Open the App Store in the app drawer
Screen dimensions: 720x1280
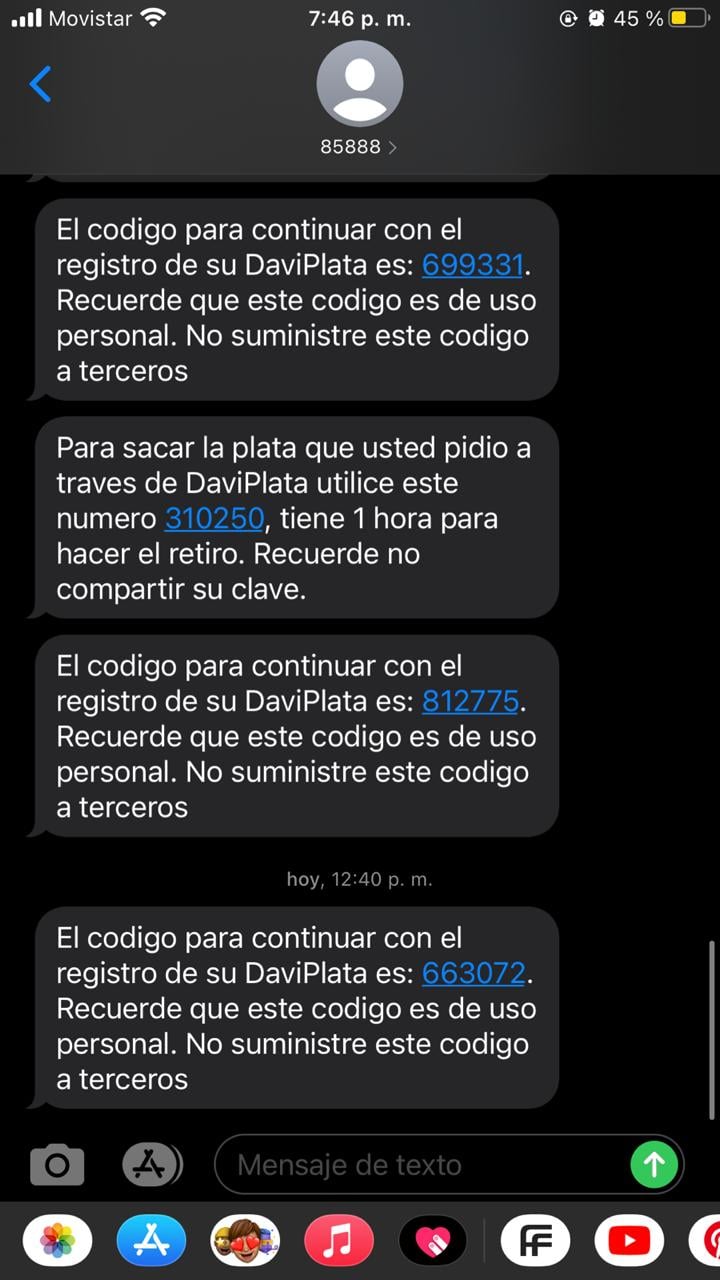pos(152,1242)
